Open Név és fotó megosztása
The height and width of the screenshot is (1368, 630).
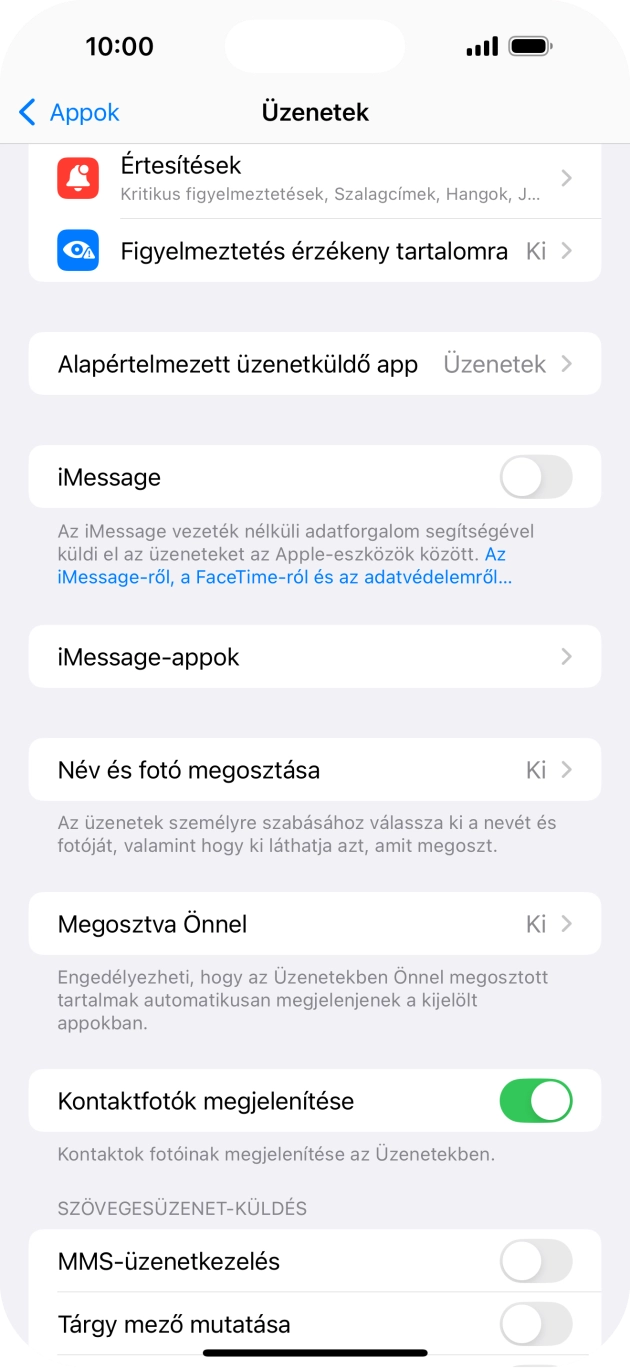tap(315, 770)
